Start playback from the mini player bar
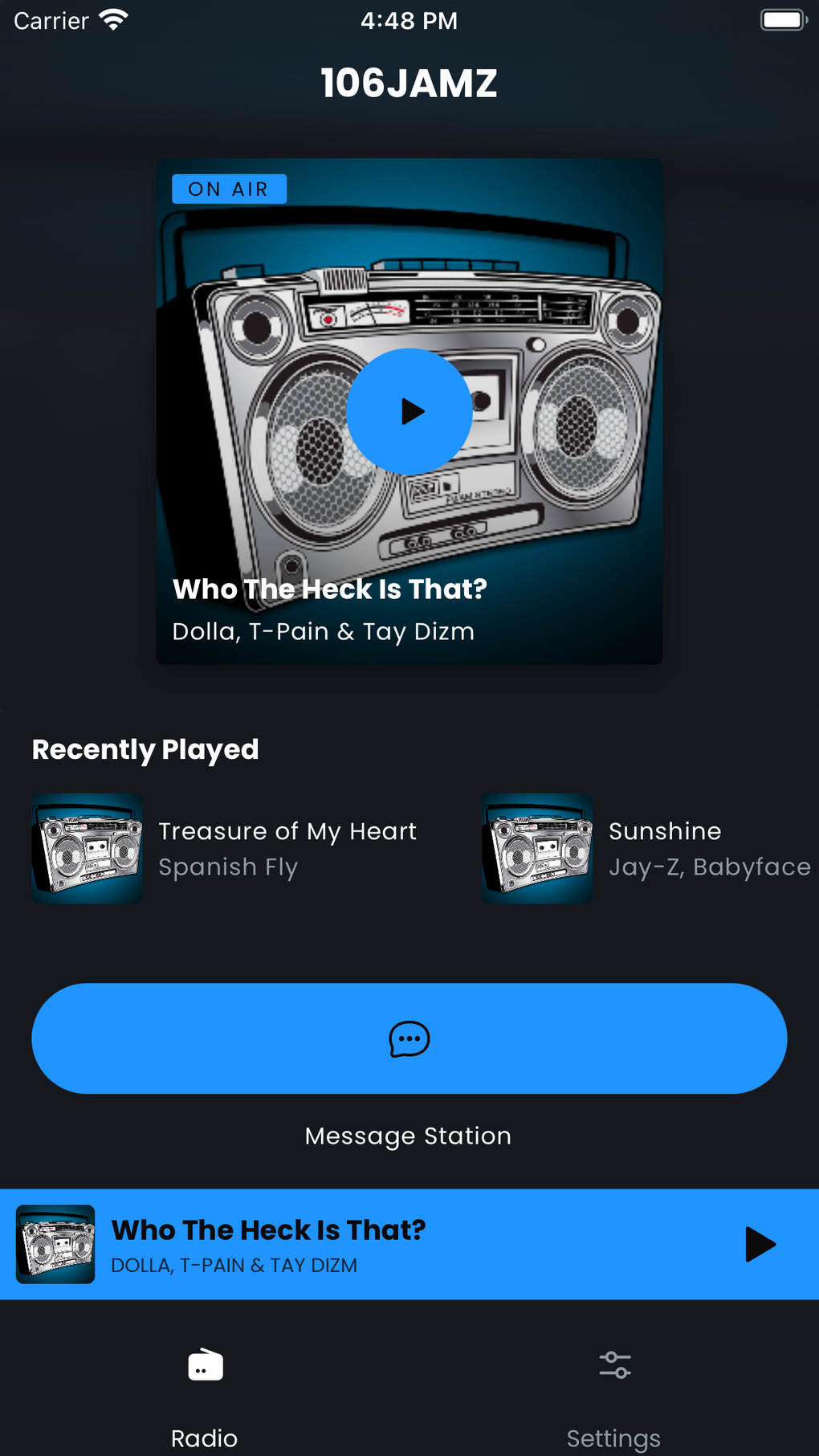Screen dimensions: 819x1456 point(760,1244)
